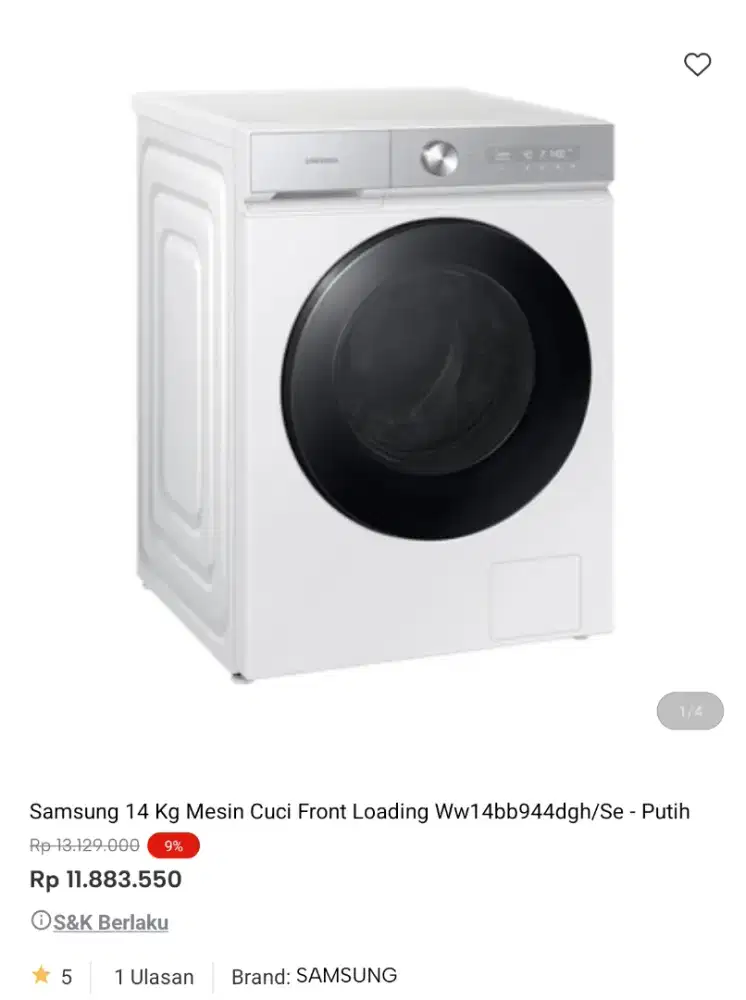746x1000 pixels.
Task: Open the Samsung washing machine product photo
Action: [373, 385]
